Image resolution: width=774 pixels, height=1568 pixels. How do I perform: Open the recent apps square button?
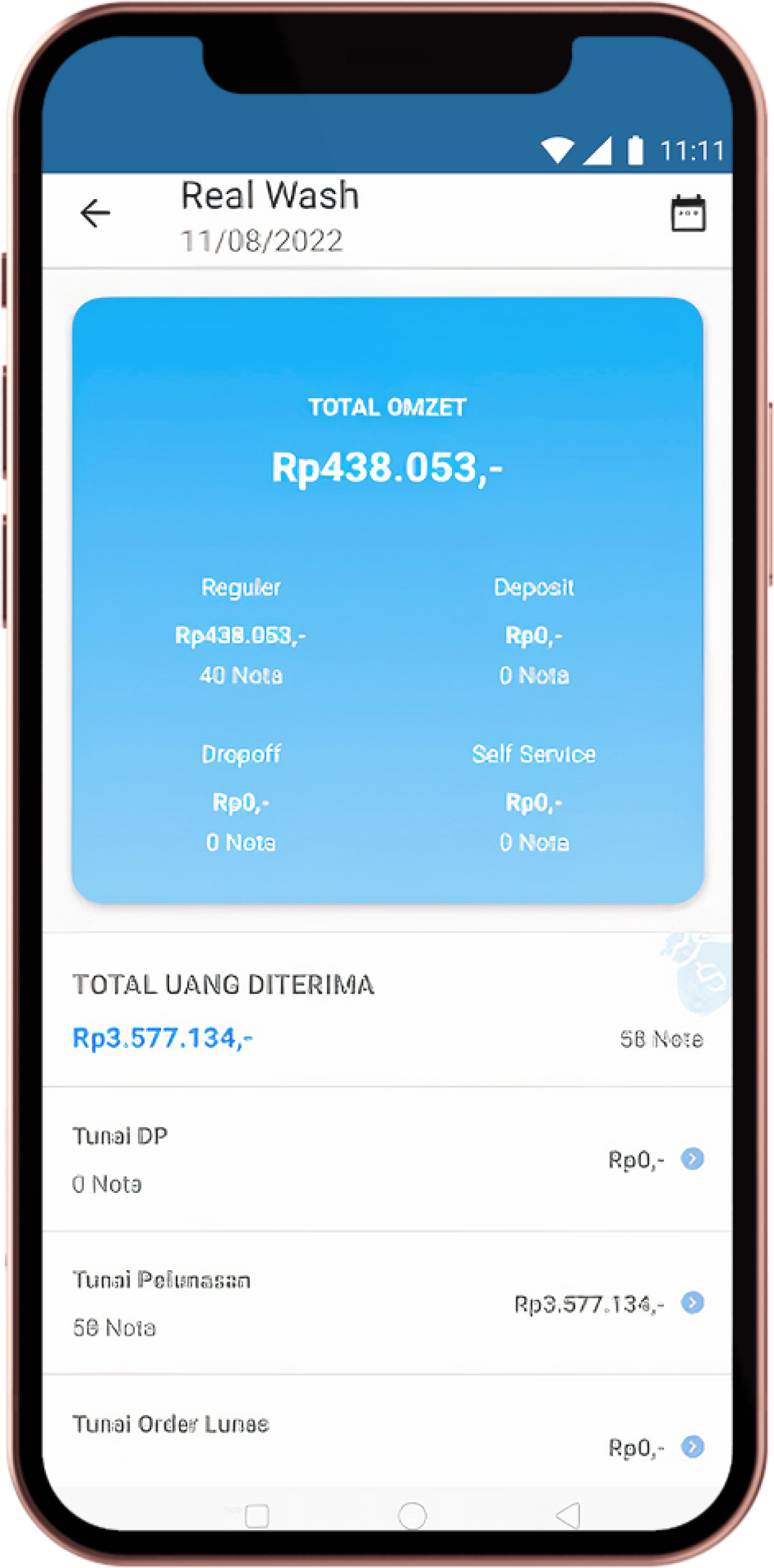(x=257, y=1516)
